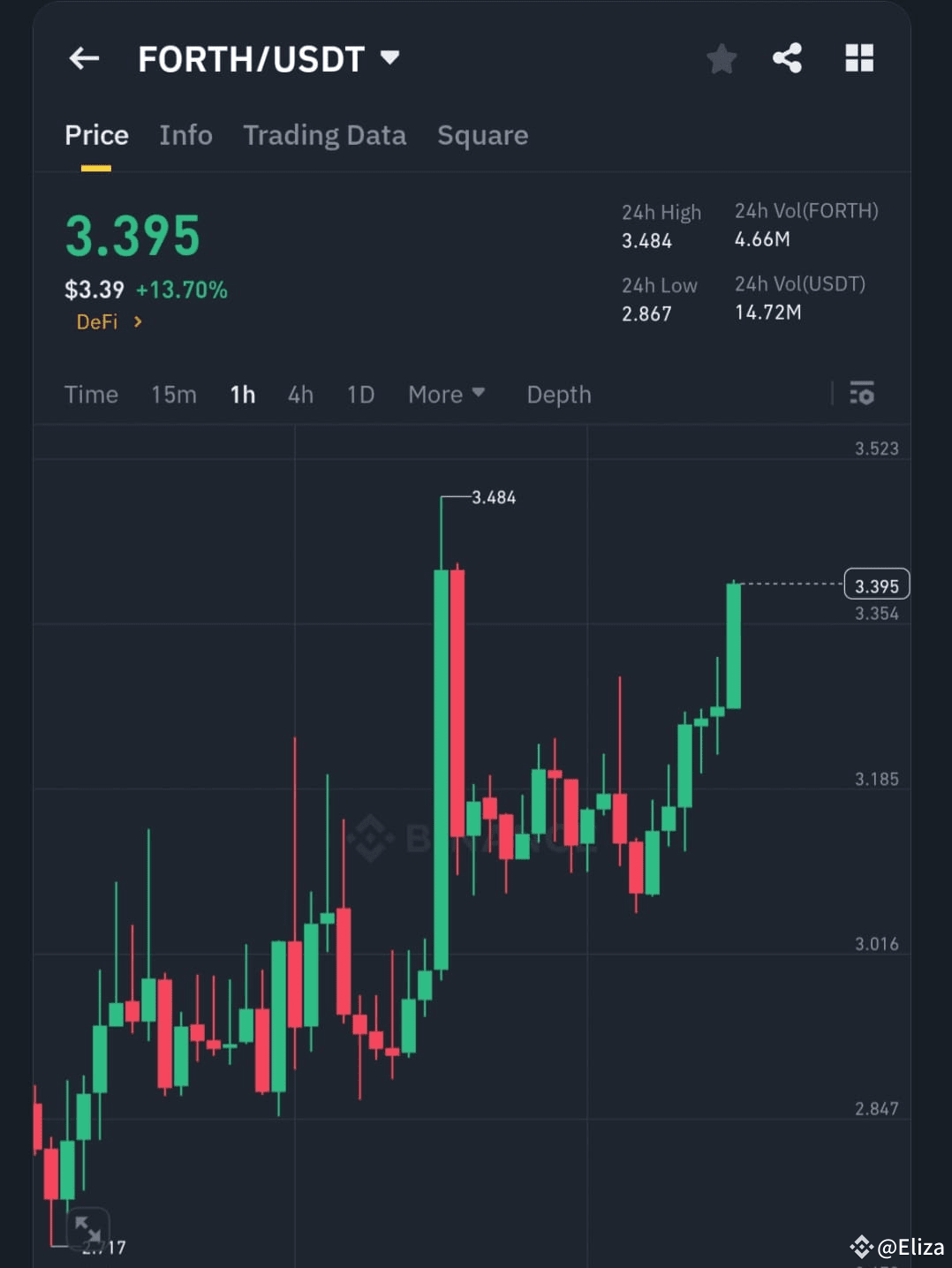Screen dimensions: 952x1268
Task: Select the Price tab
Action: 96,135
